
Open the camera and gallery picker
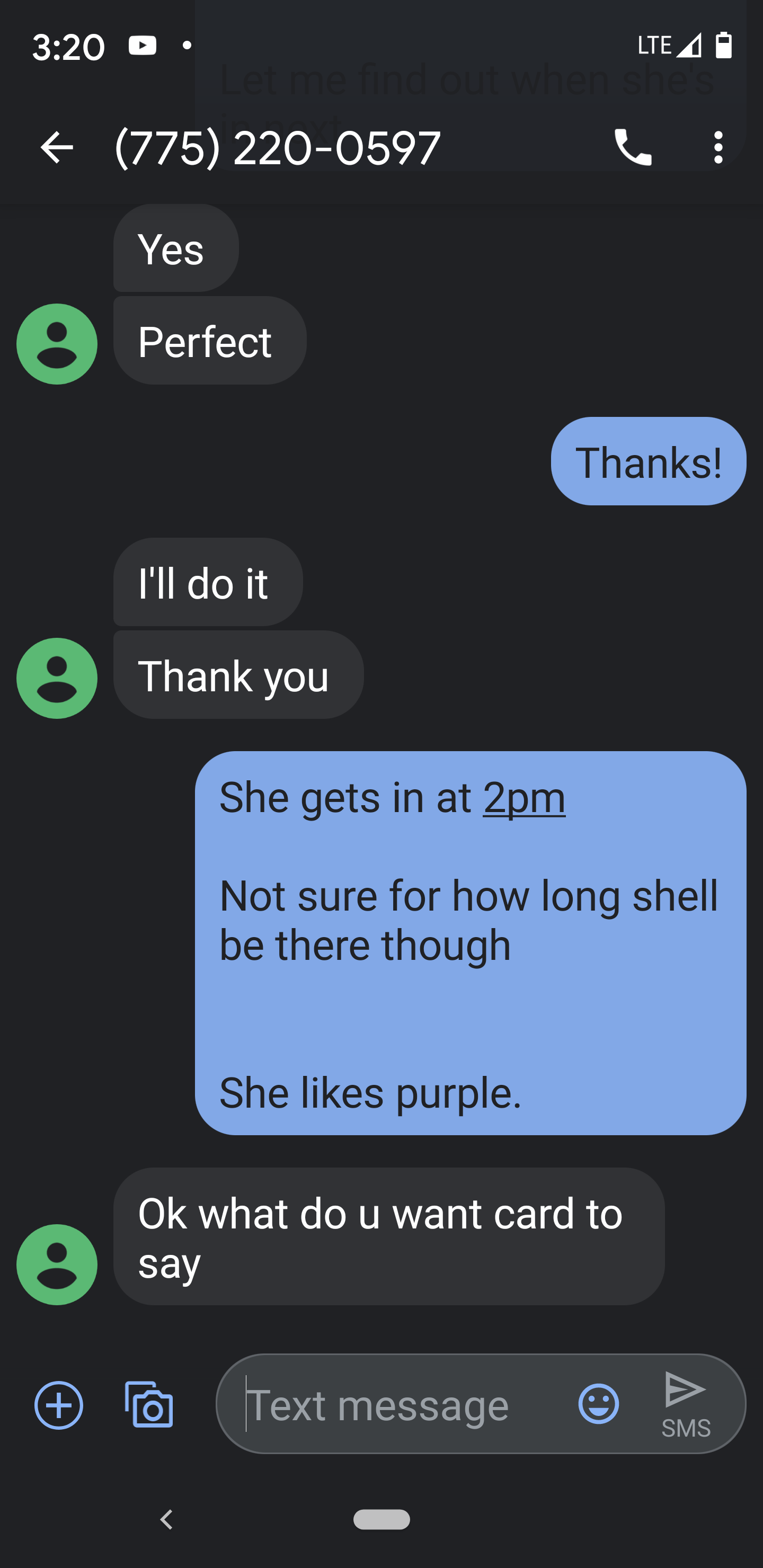click(149, 1405)
